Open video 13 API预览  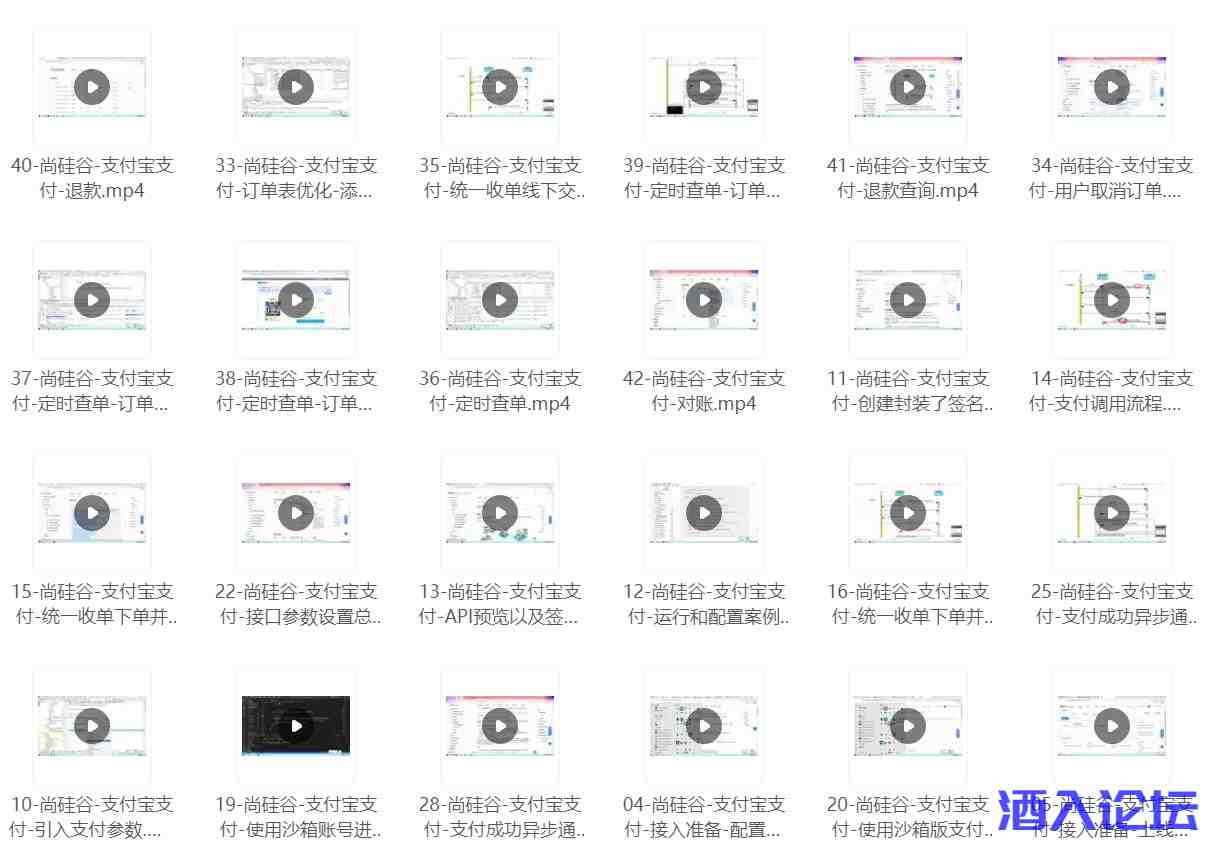500,513
